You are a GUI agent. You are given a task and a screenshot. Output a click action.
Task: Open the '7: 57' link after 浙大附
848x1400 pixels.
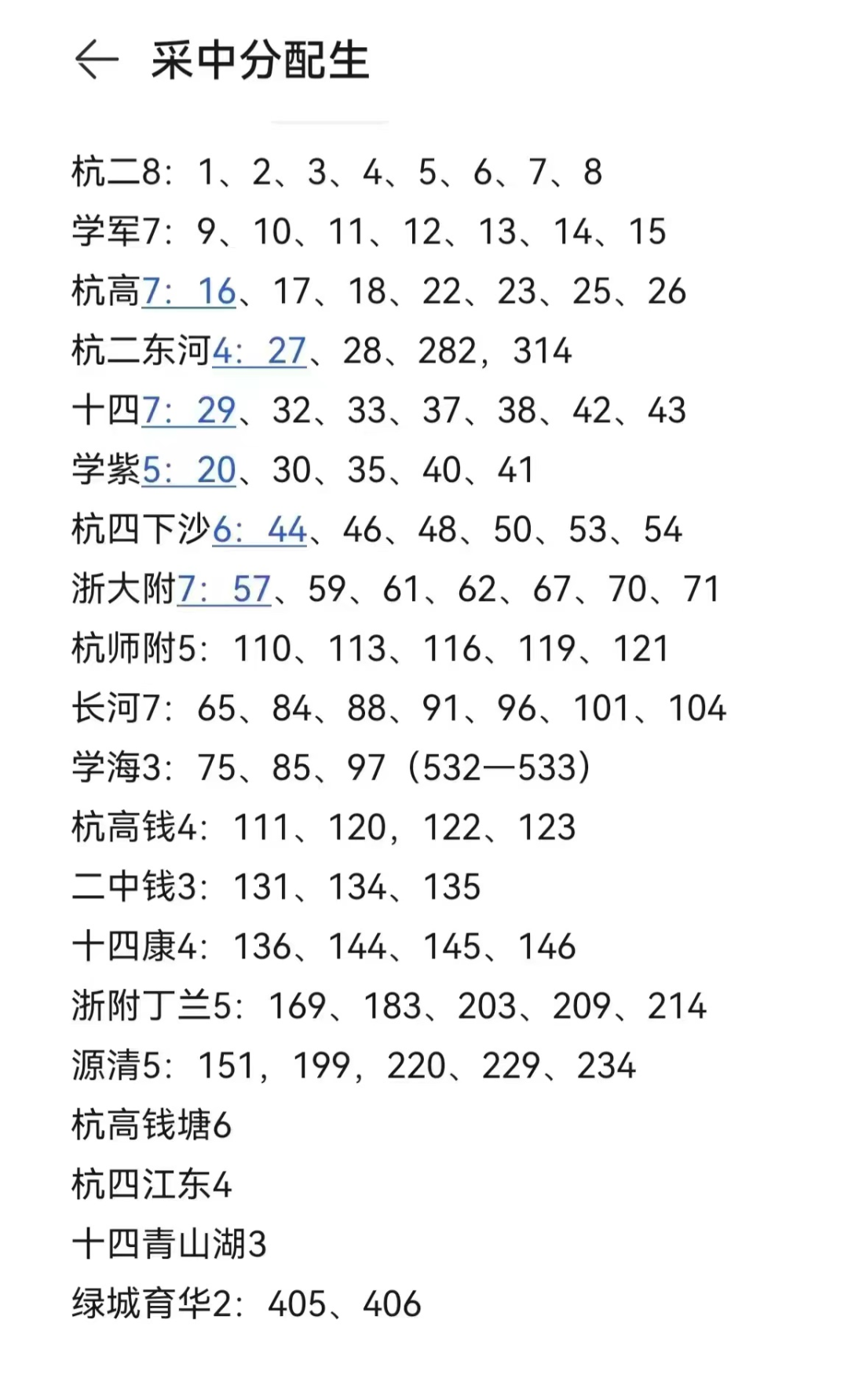[224, 589]
